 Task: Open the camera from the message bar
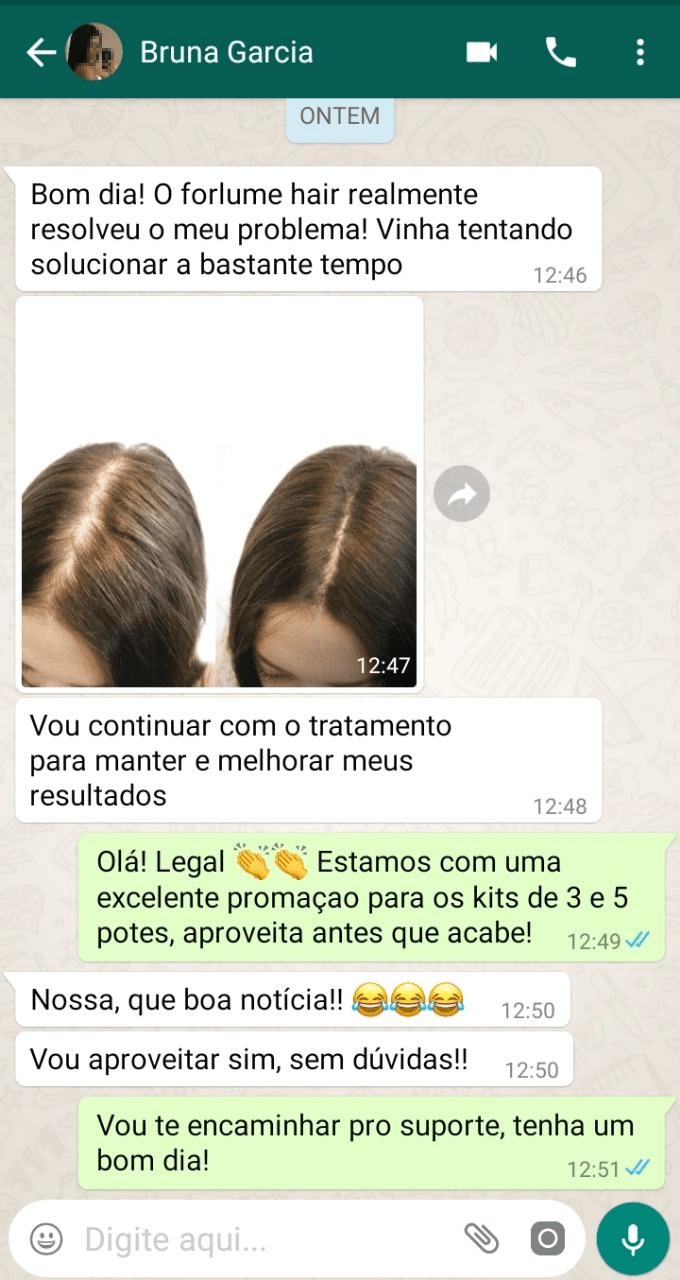coord(547,1240)
